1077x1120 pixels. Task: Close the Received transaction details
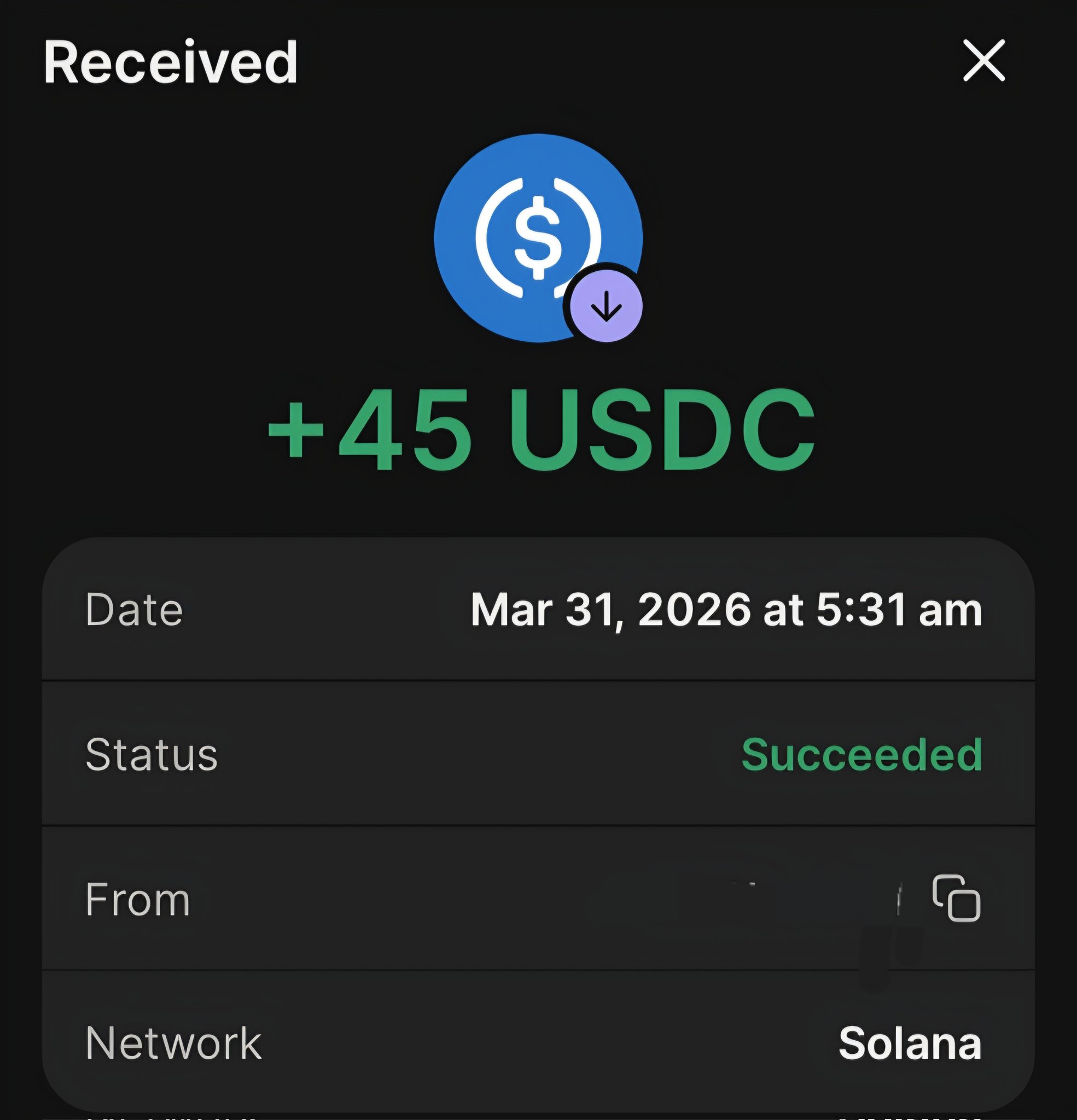click(983, 61)
